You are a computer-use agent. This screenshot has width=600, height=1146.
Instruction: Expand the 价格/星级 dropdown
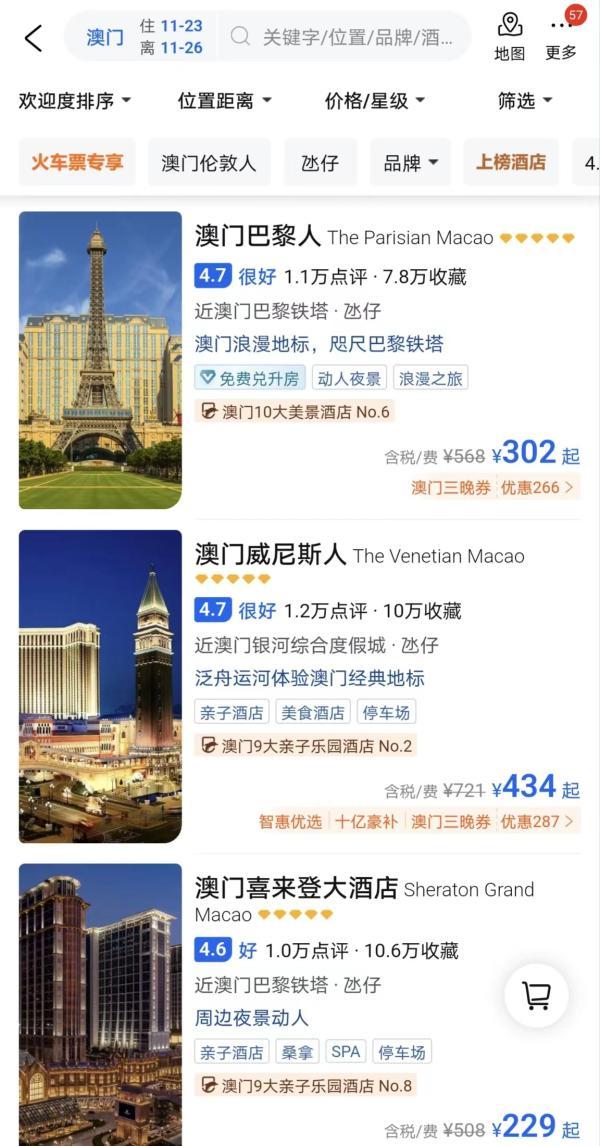375,101
